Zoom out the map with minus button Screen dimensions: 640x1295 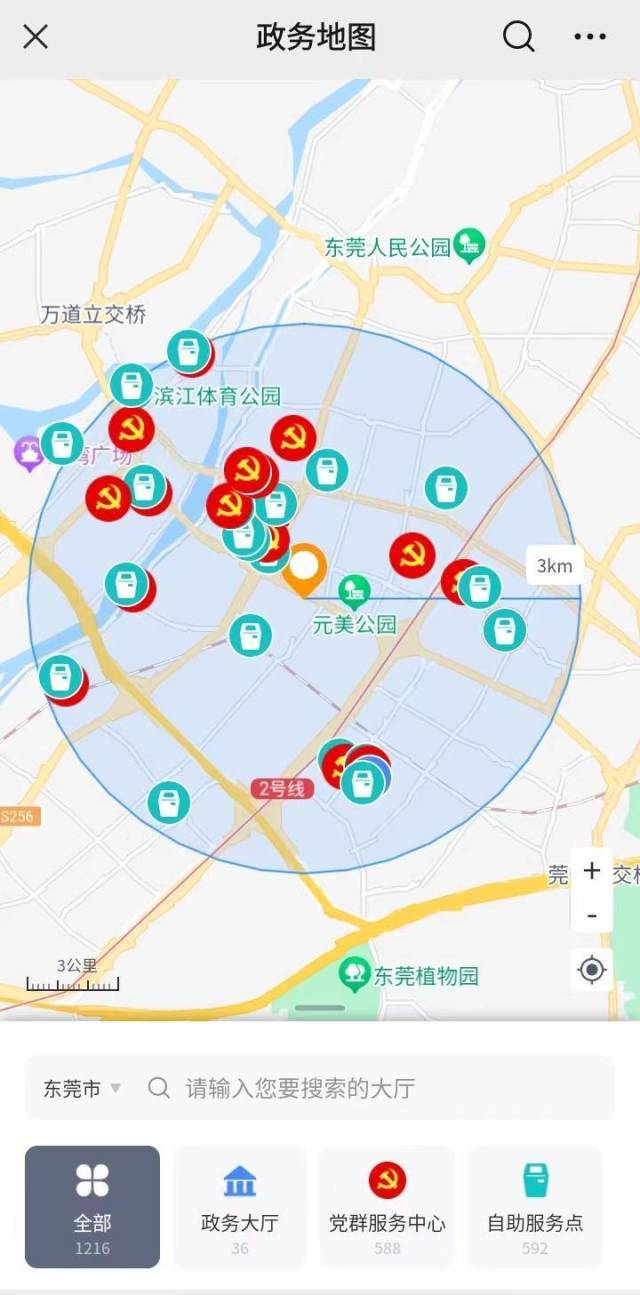point(591,914)
